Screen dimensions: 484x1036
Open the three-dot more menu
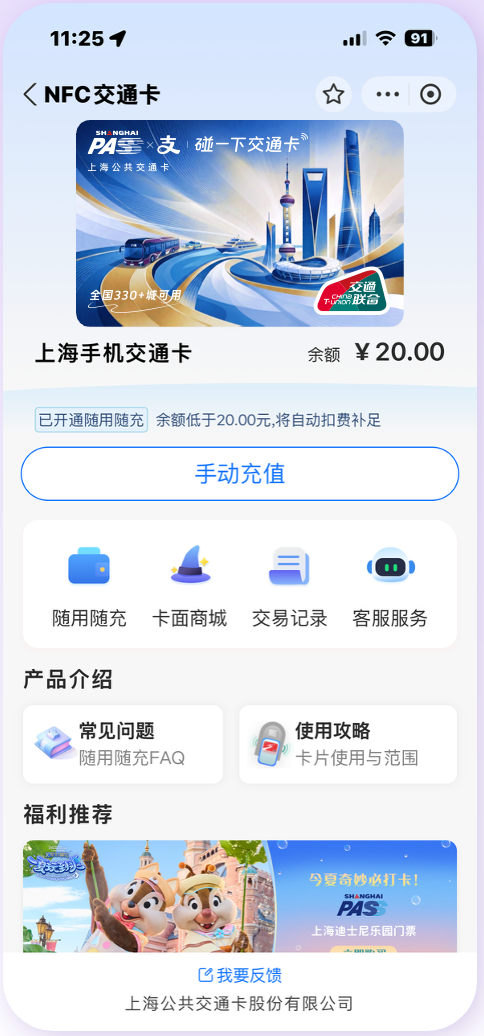(388, 94)
